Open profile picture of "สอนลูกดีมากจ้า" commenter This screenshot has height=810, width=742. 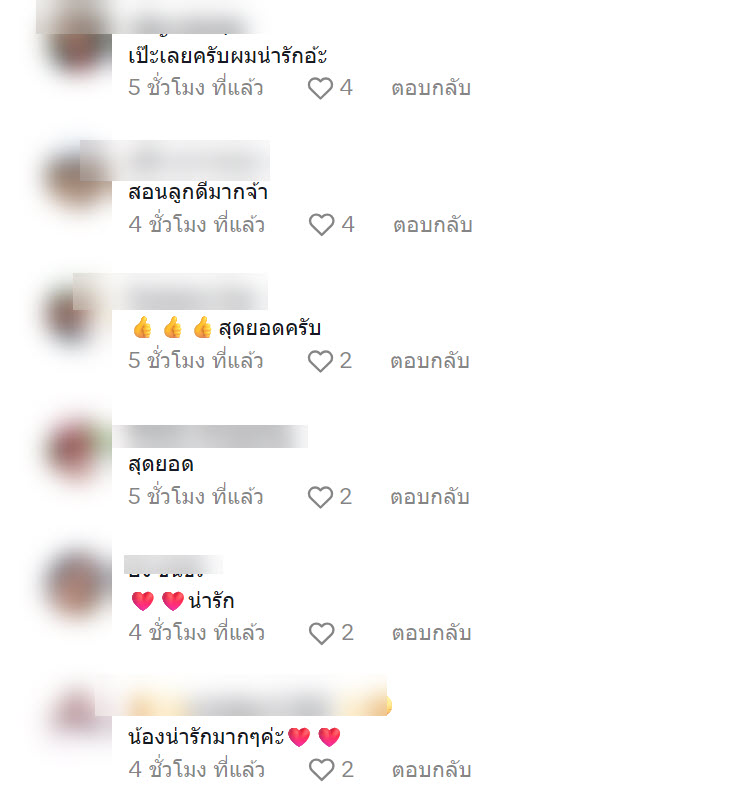point(76,181)
